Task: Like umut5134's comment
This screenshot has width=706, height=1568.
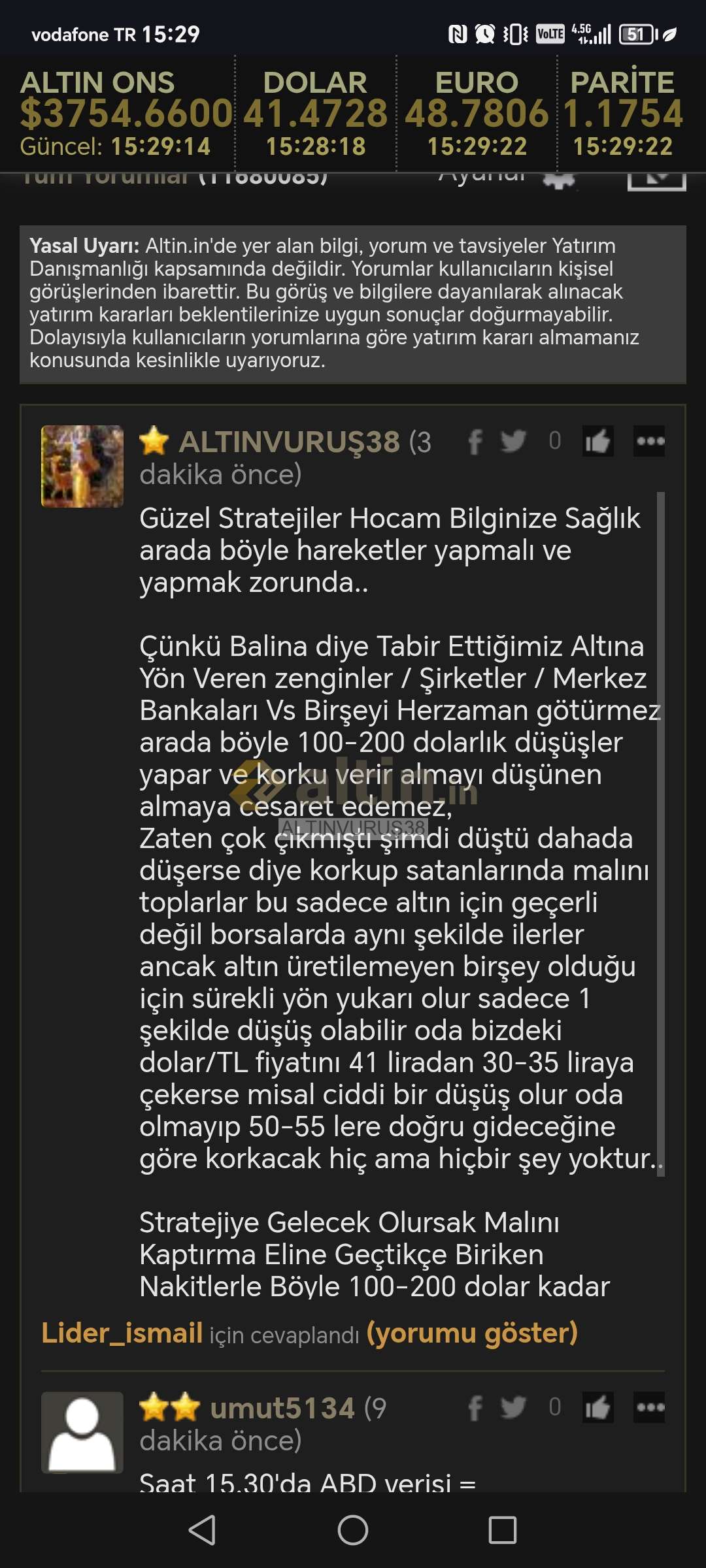Action: click(x=597, y=1407)
